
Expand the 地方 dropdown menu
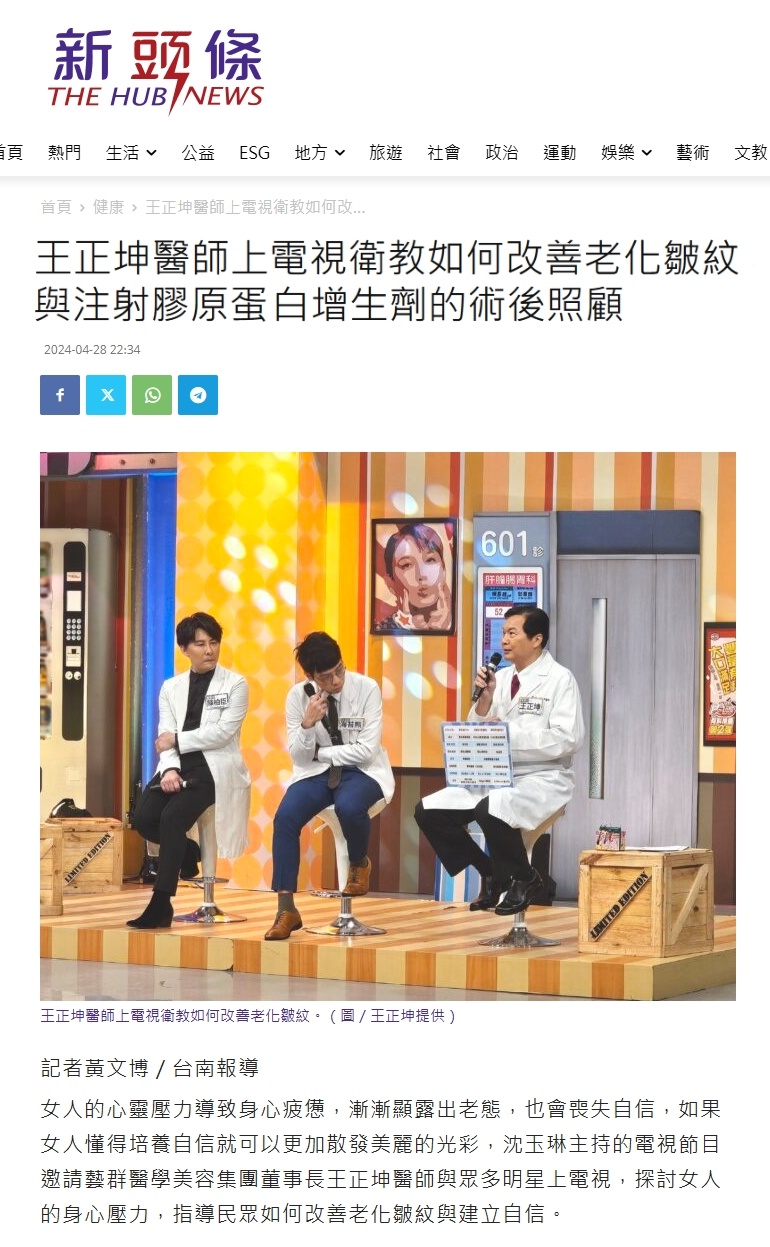coord(319,153)
